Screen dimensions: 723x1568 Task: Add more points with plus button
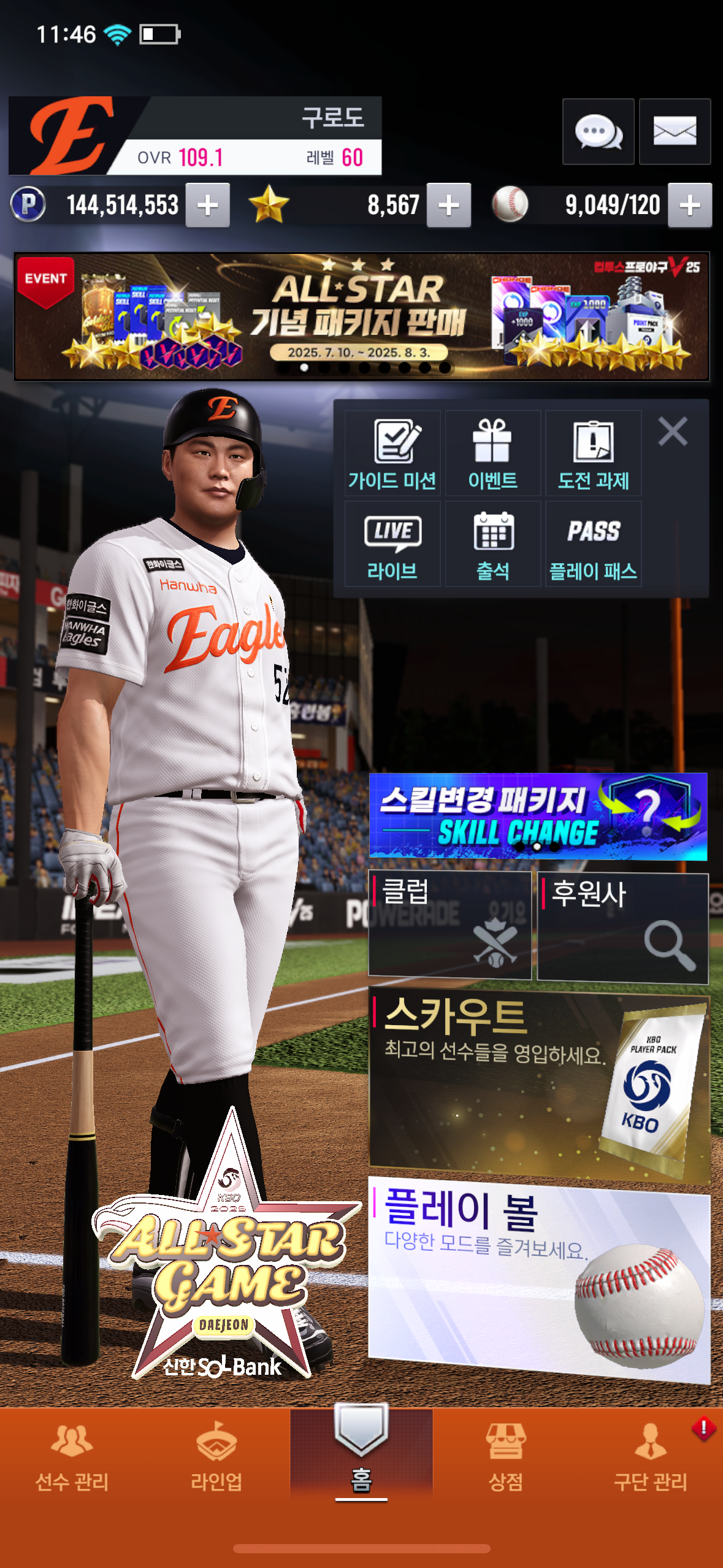pos(208,205)
